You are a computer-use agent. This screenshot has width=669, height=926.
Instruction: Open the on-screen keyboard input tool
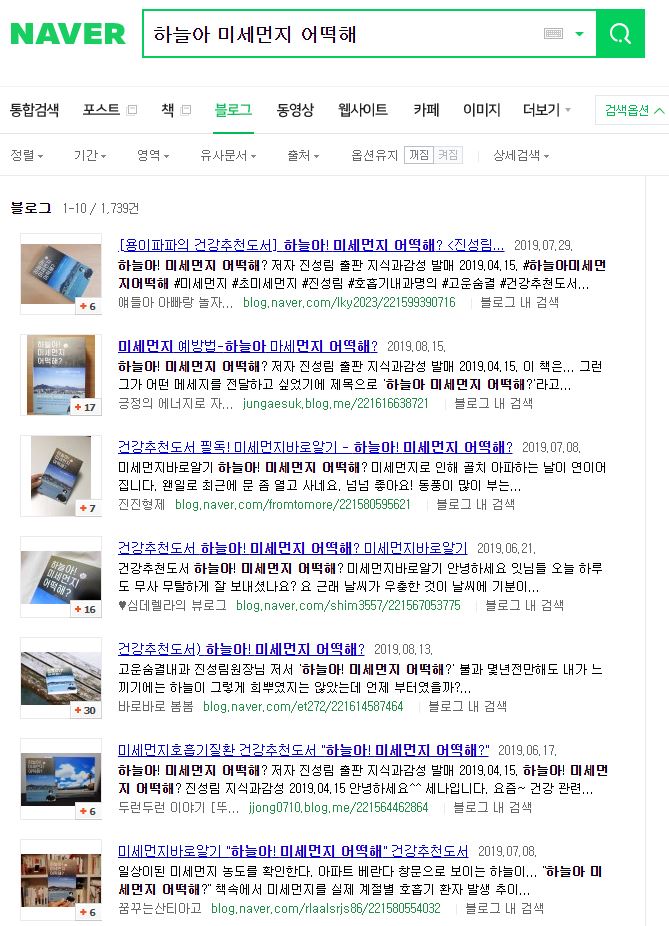[x=554, y=34]
